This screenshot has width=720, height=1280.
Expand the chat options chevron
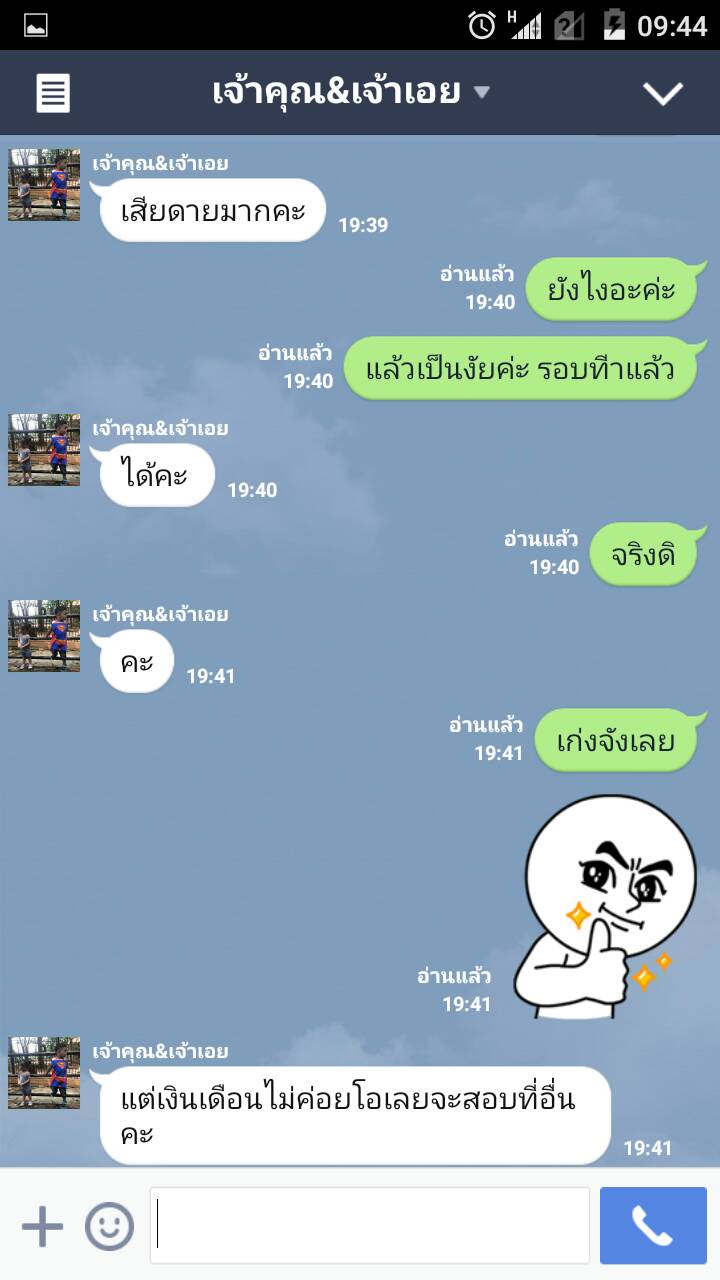pos(662,93)
